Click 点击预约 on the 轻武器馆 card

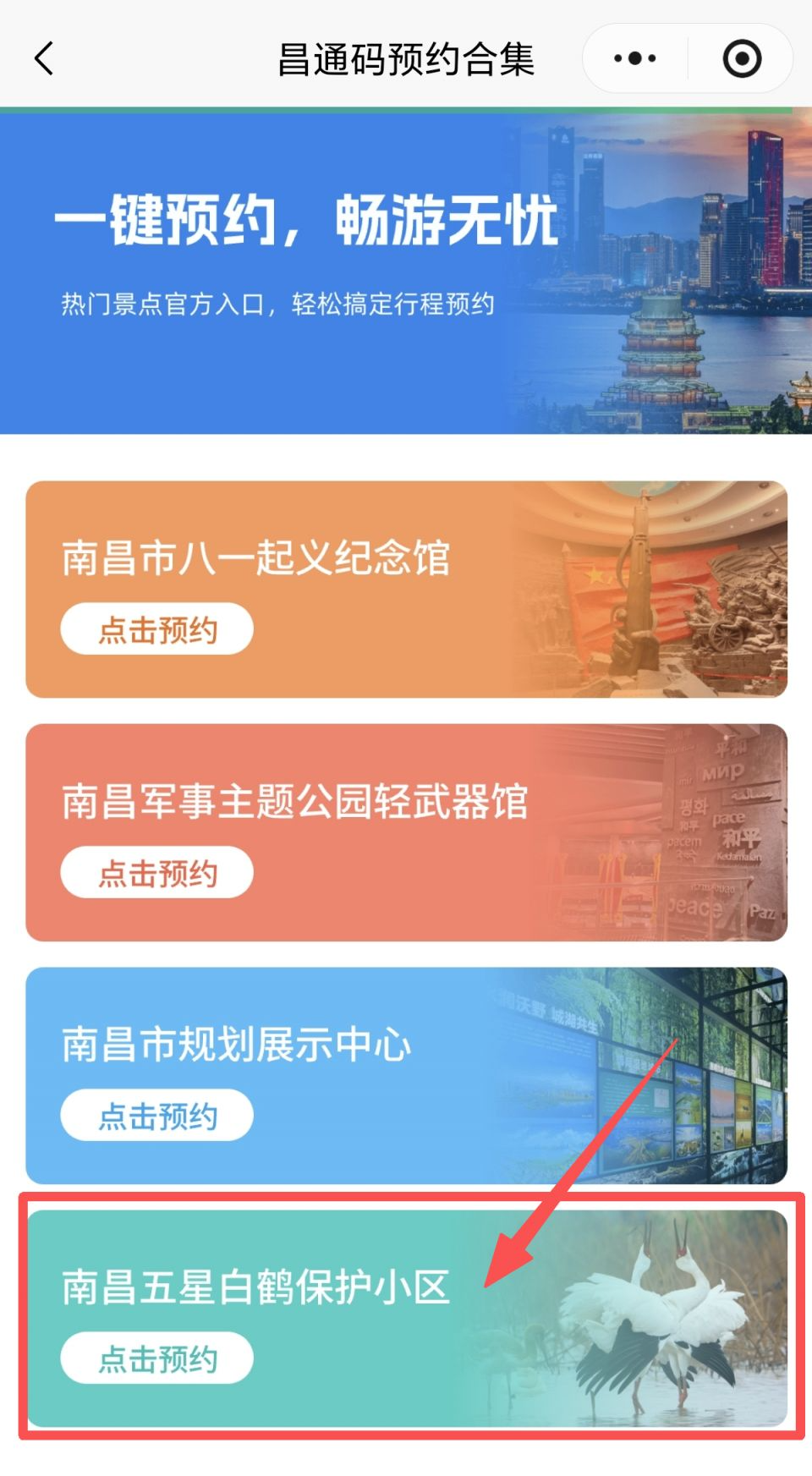(x=157, y=872)
